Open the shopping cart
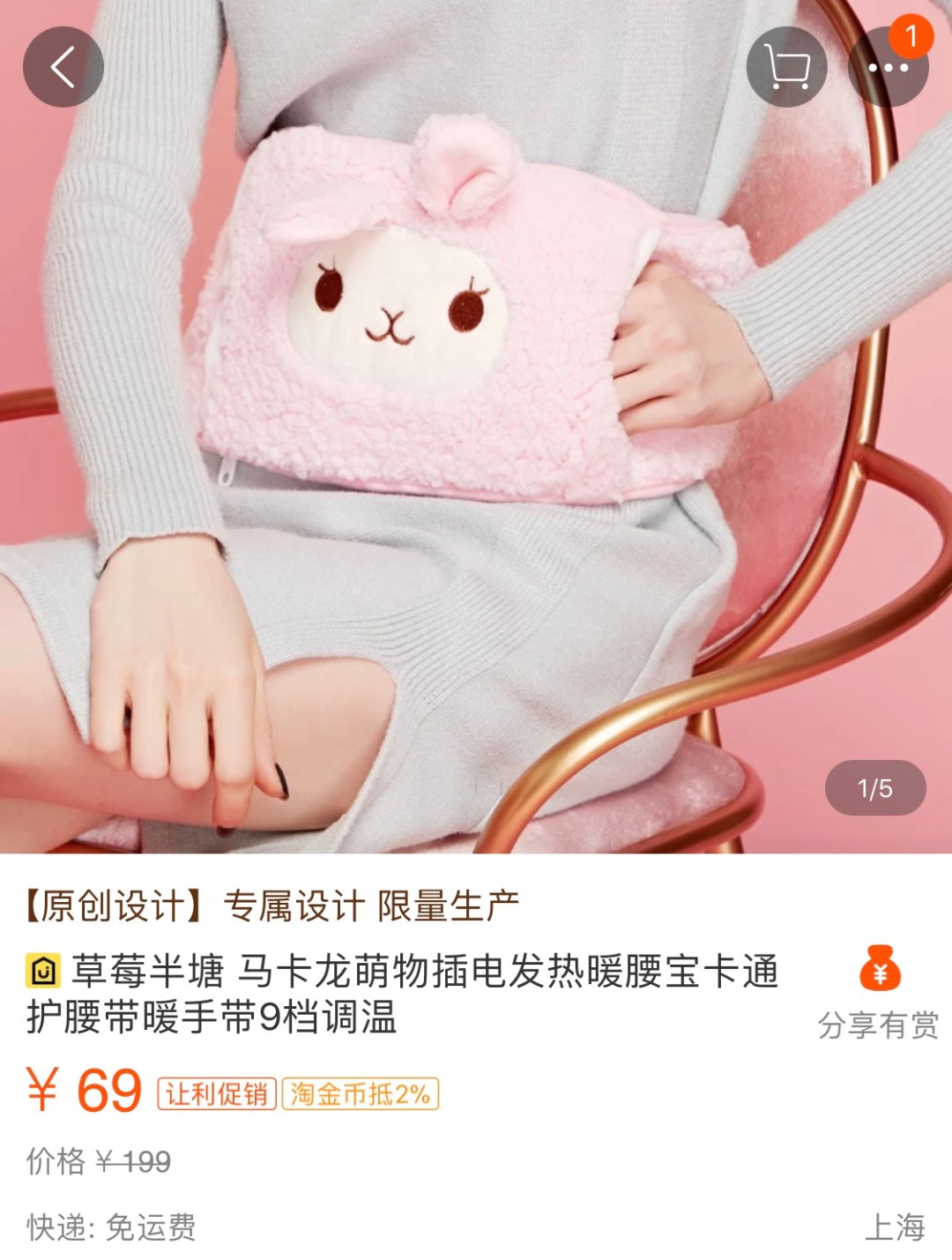 tap(786, 67)
